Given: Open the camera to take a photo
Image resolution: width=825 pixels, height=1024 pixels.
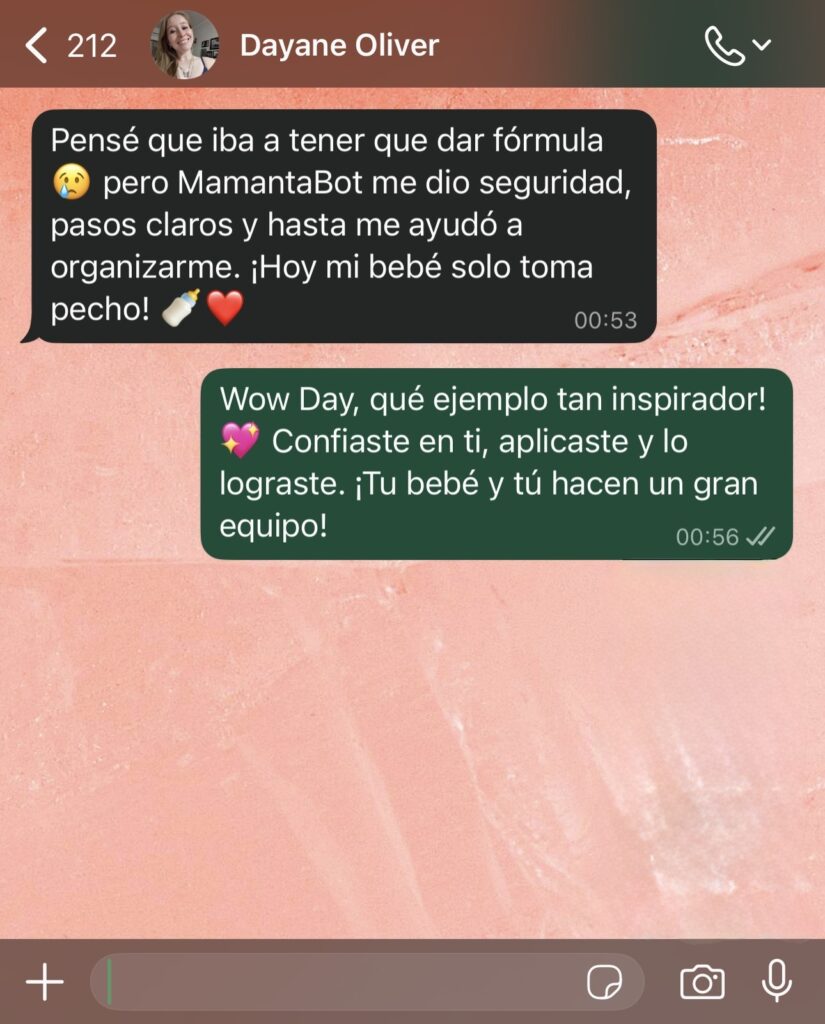Looking at the screenshot, I should 702,983.
